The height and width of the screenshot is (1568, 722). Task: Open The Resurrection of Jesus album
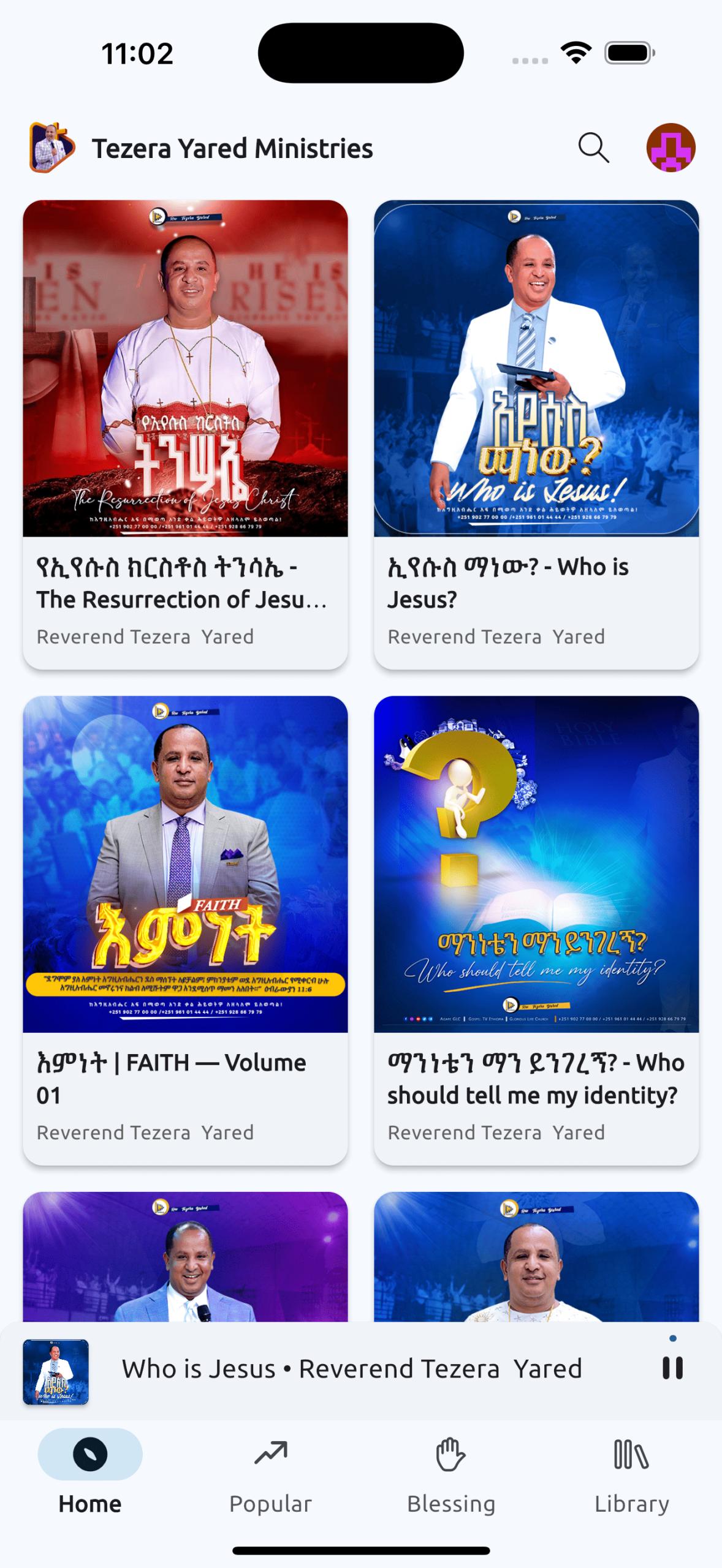pyautogui.click(x=185, y=434)
